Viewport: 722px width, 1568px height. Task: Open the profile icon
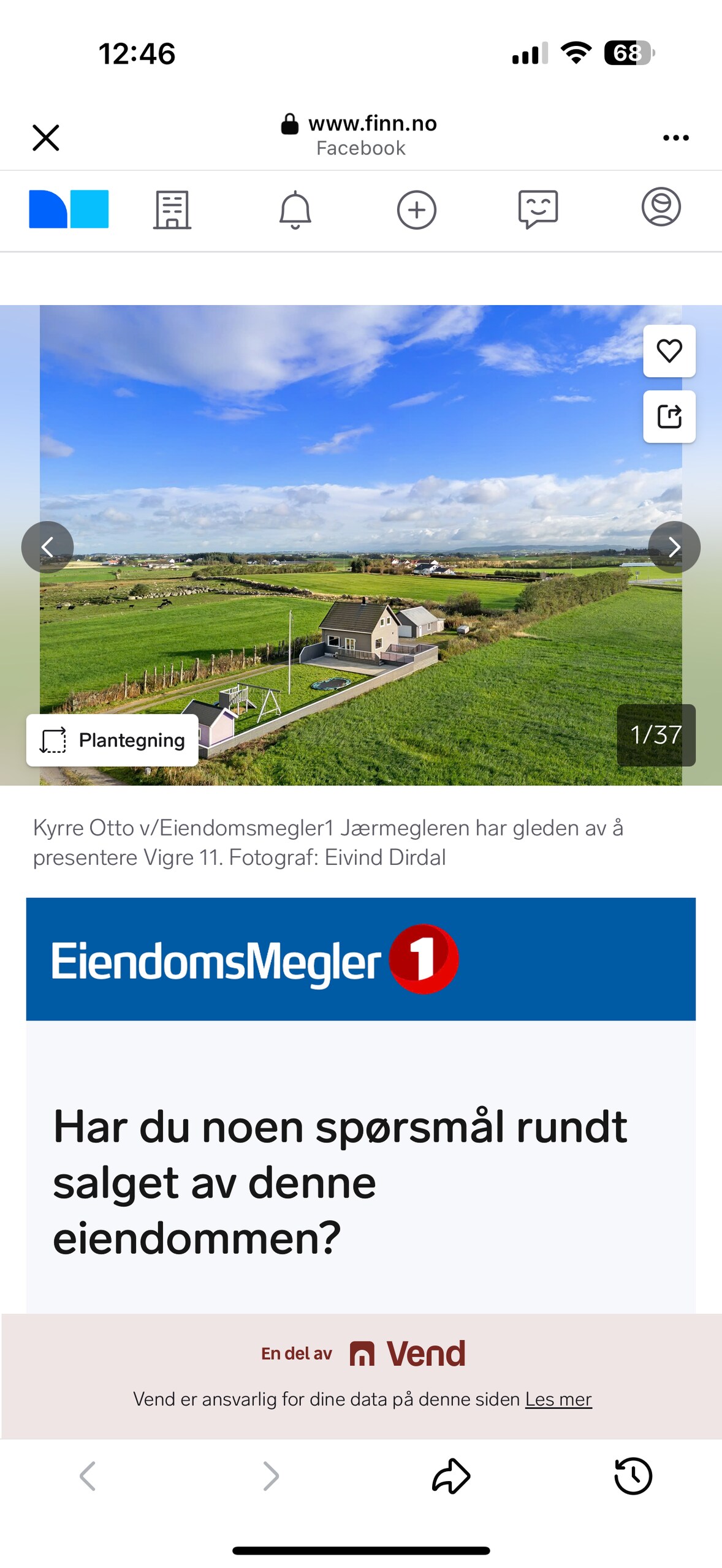(661, 208)
